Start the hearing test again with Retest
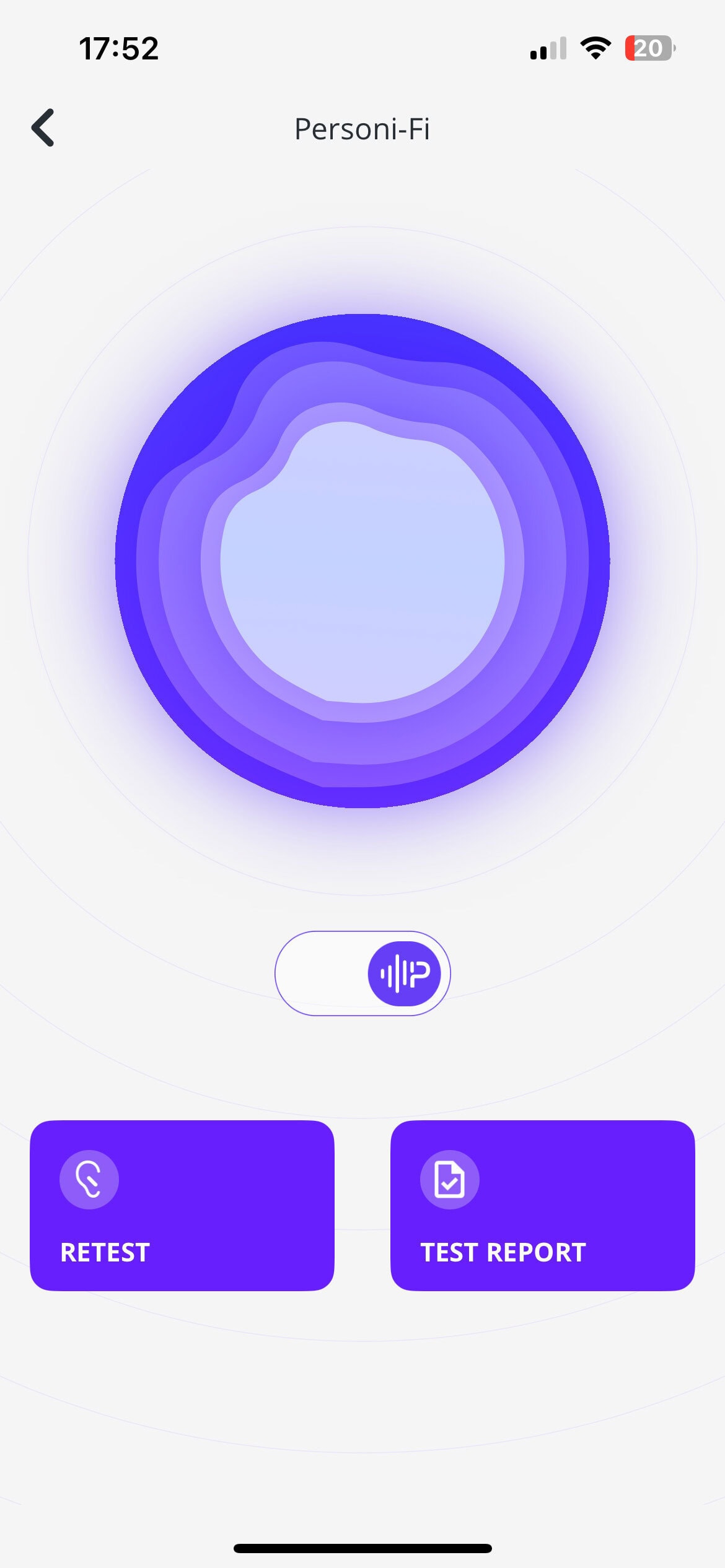Viewport: 725px width, 1568px height. [x=182, y=1205]
